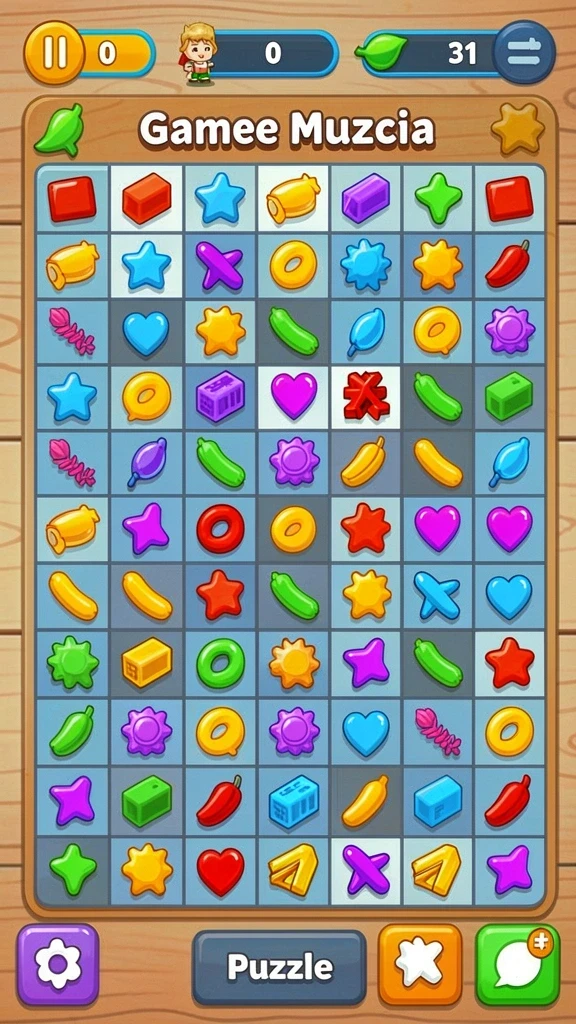The image size is (576, 1024).
Task: Tap the Puzzle button
Action: [x=280, y=967]
